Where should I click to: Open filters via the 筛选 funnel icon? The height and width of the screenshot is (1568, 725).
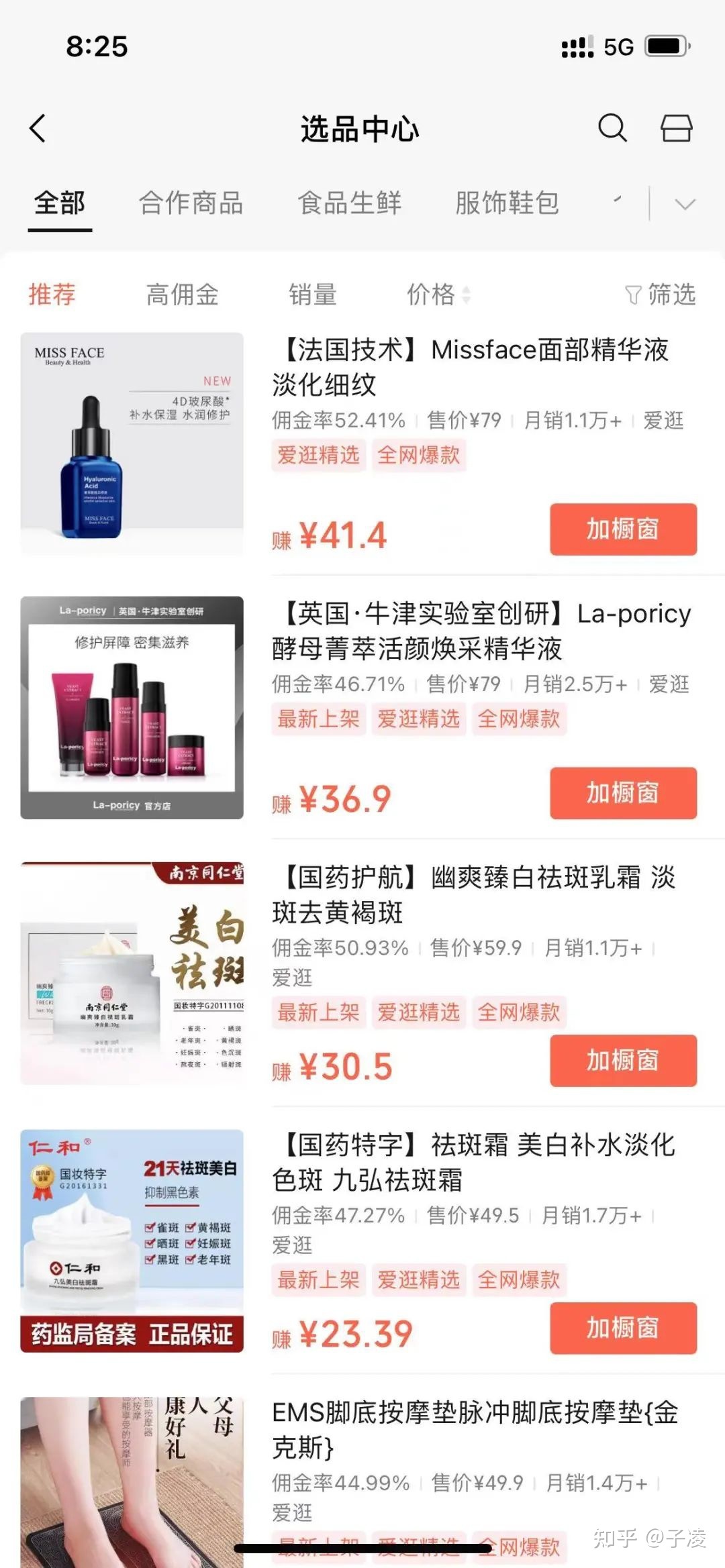pos(660,295)
